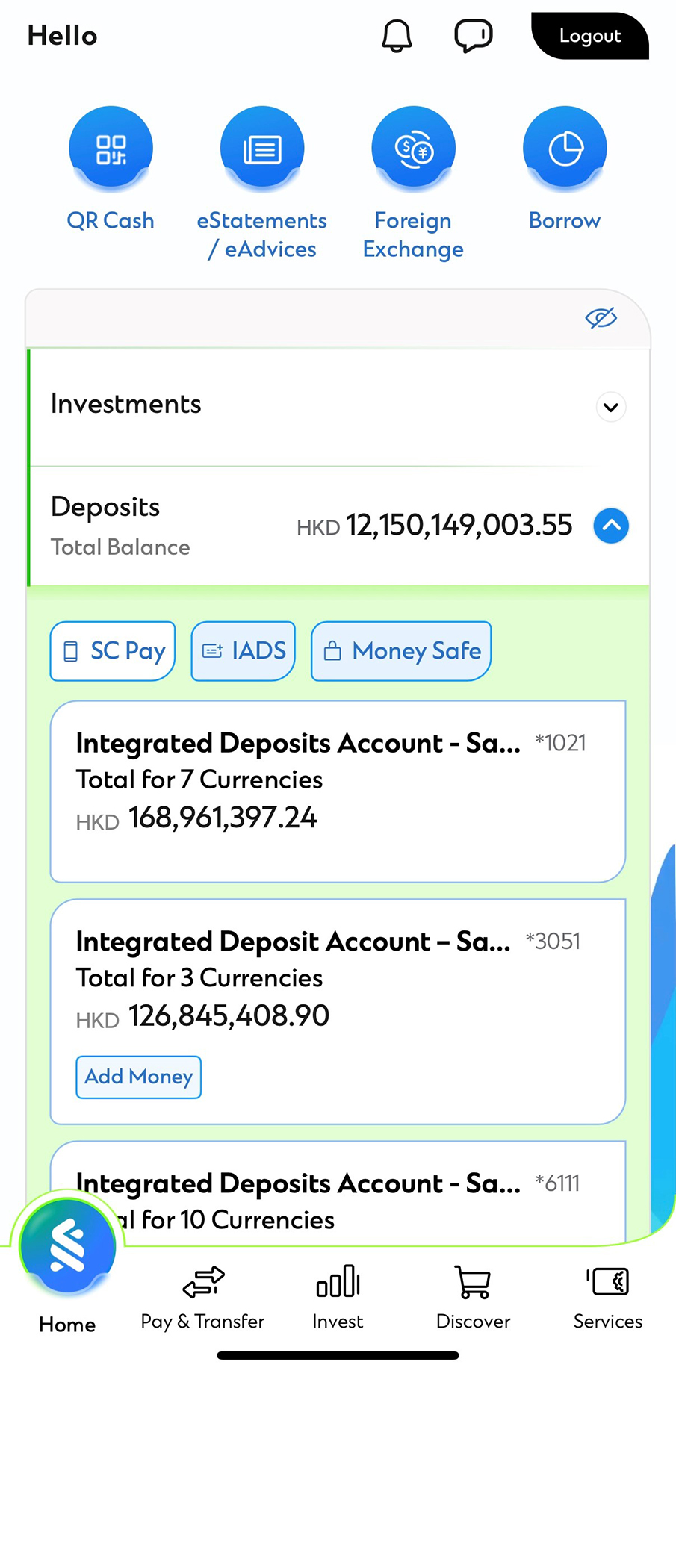Viewport: 676px width, 1568px height.
Task: Open the chat messages icon
Action: pos(473,35)
